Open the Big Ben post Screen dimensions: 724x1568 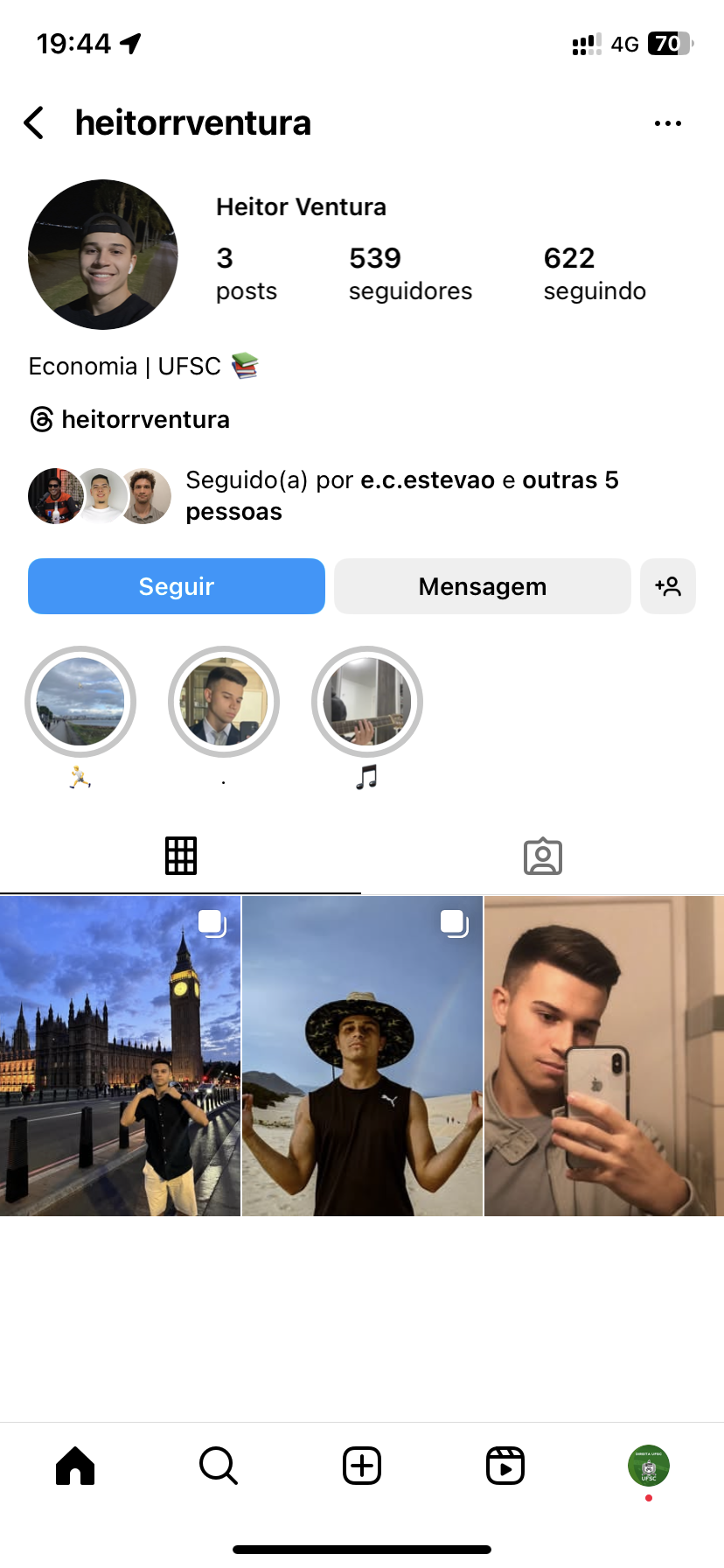[120, 1055]
